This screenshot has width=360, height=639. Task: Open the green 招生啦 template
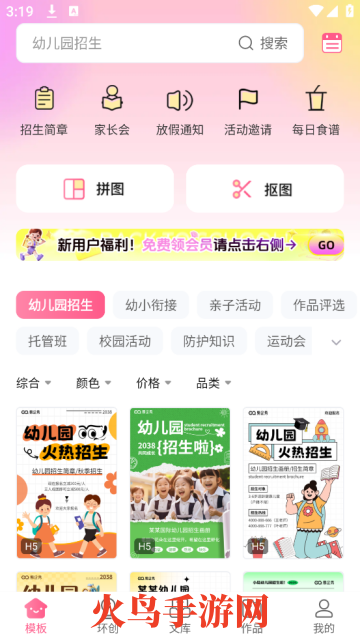(x=180, y=483)
